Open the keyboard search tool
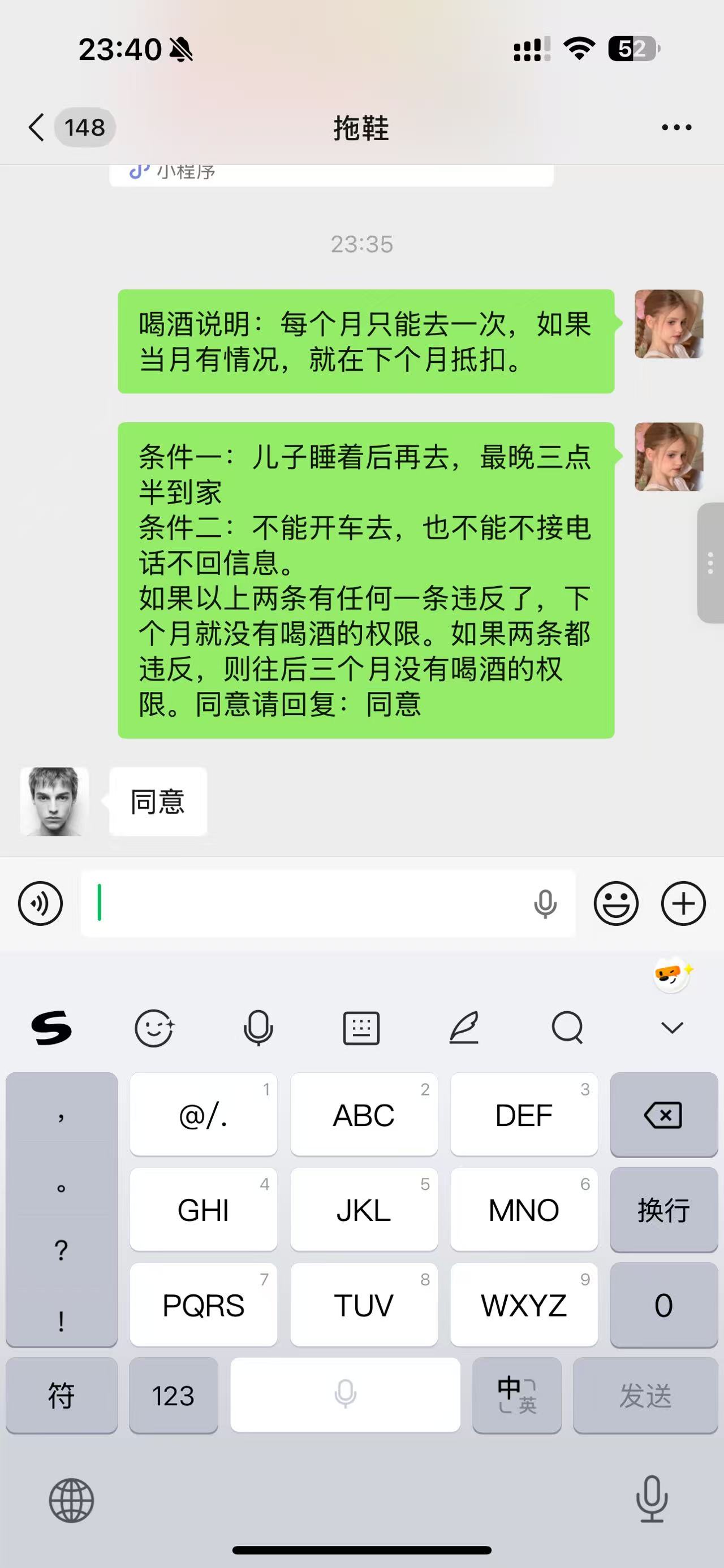 coord(567,1028)
